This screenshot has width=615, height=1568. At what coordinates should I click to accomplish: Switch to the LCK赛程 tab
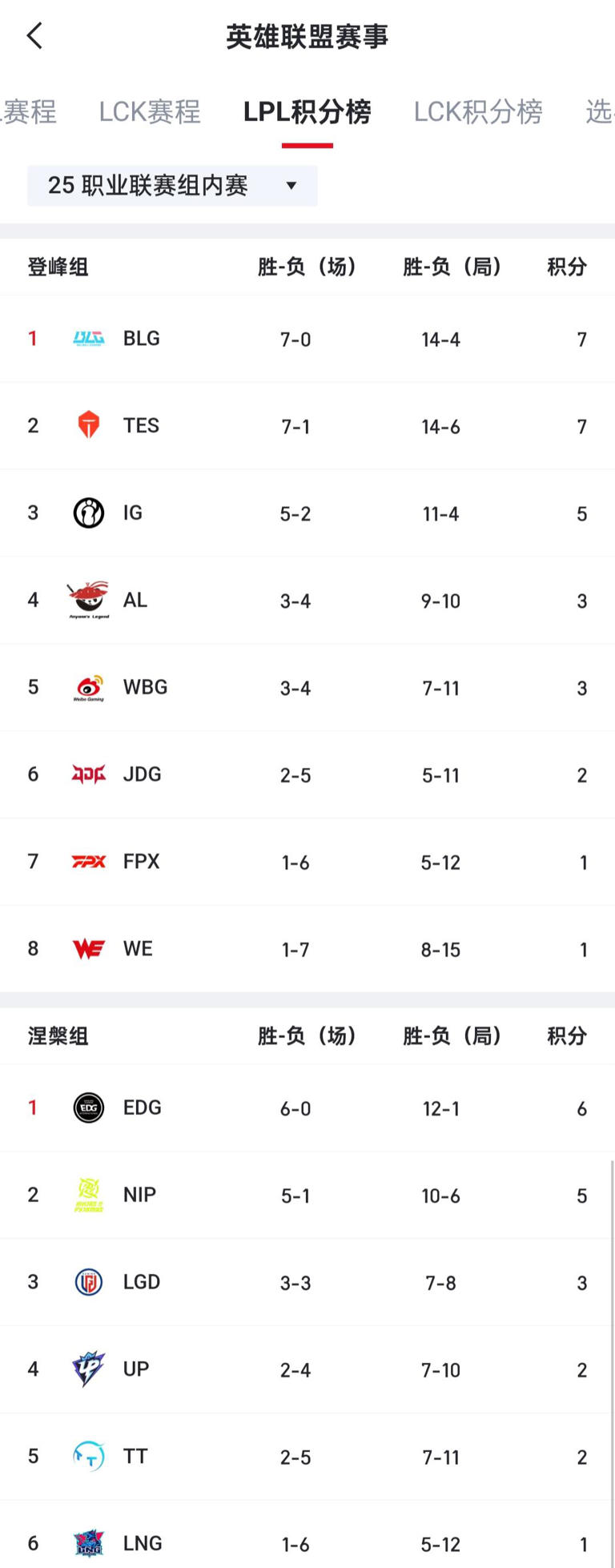150,112
